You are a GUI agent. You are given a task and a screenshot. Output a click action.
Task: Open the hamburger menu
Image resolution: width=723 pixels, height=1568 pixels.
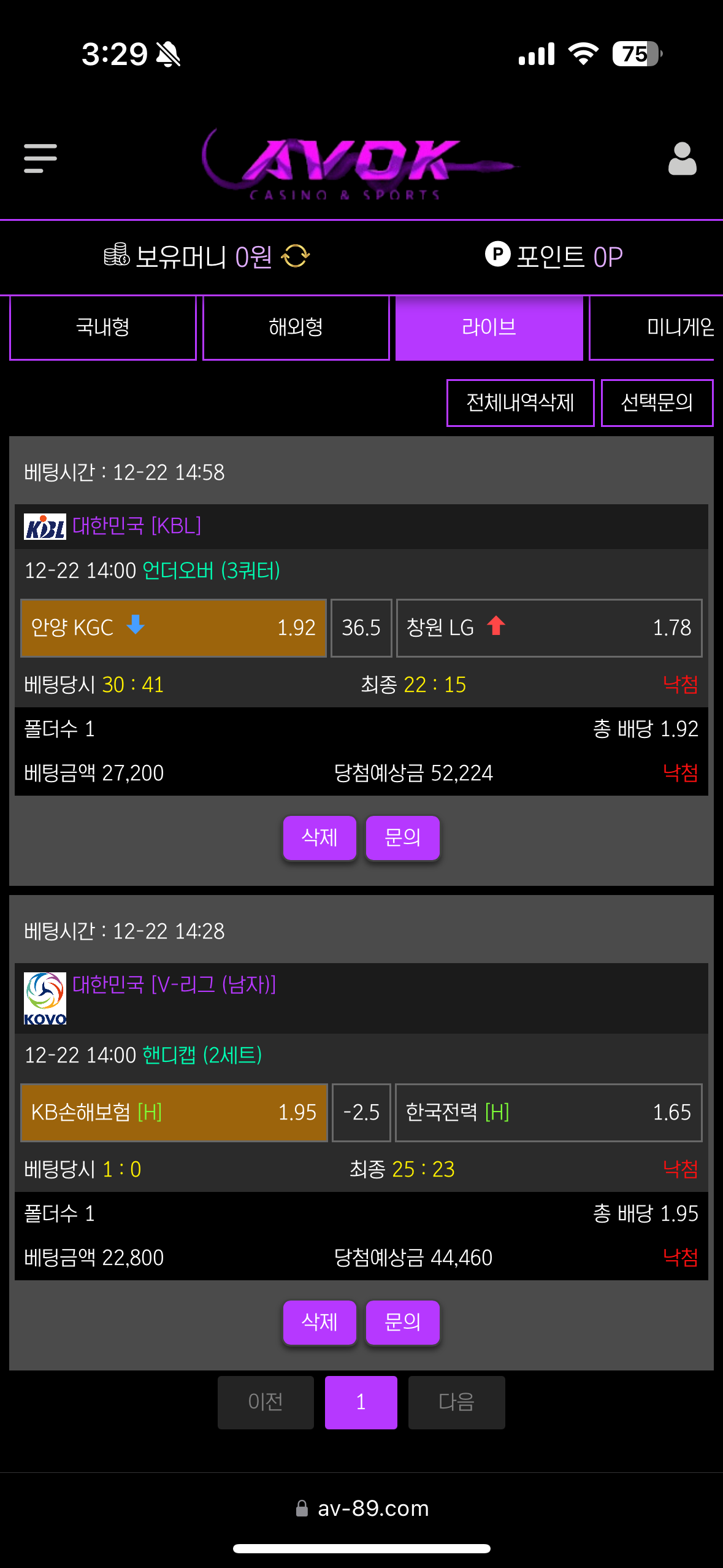pos(40,158)
